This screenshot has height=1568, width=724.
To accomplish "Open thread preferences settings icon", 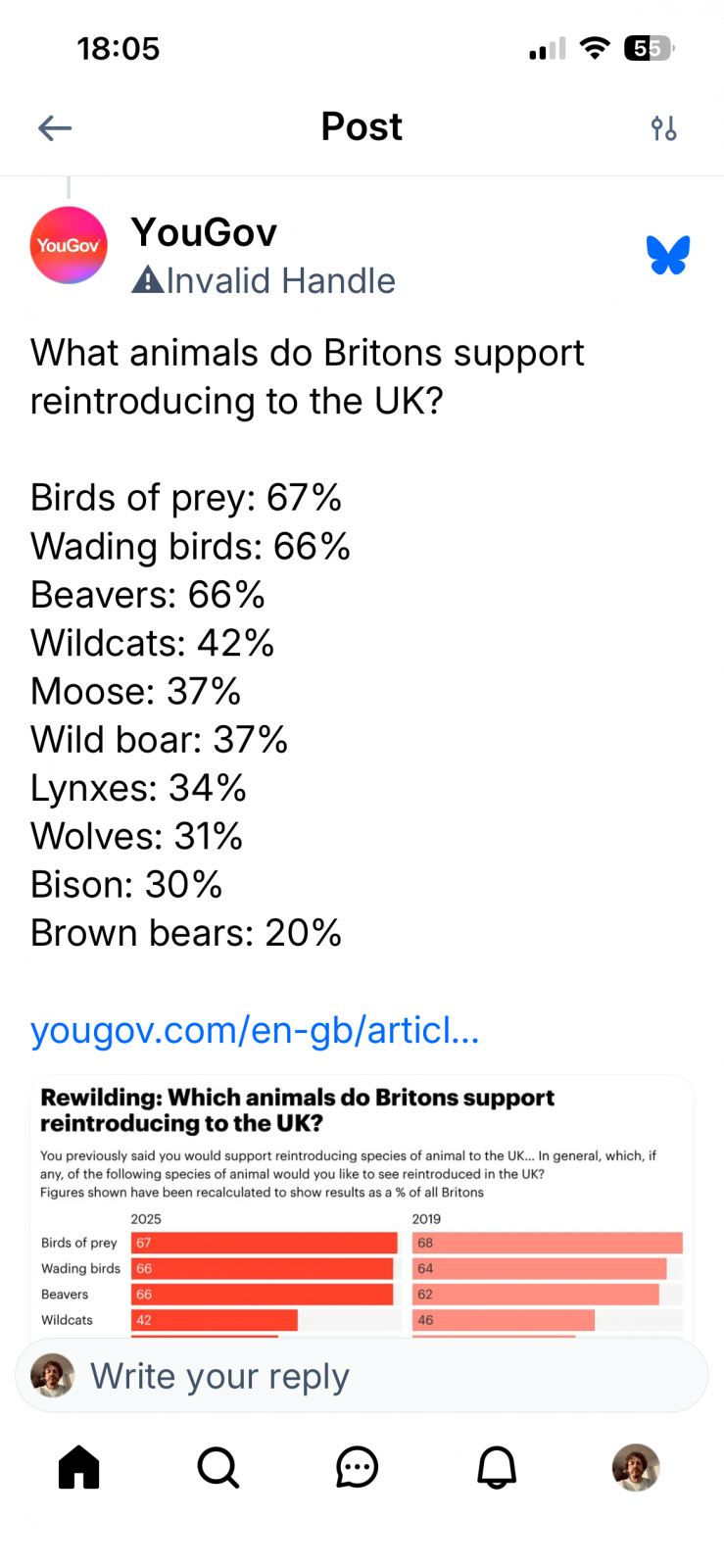I will [663, 127].
